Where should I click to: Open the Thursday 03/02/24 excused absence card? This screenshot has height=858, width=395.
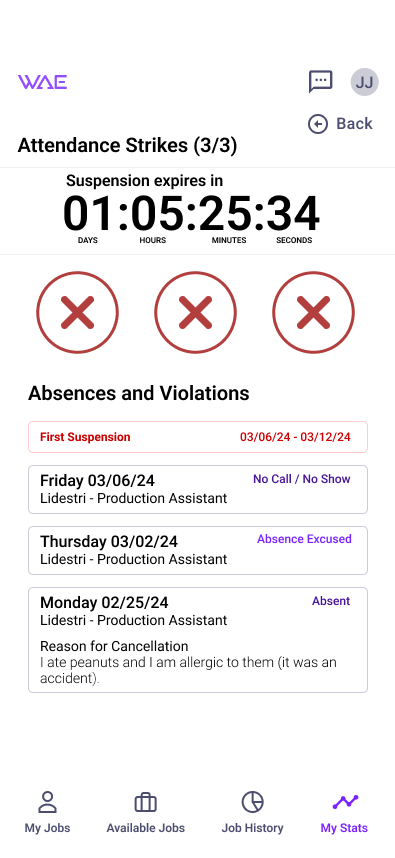[x=198, y=550]
